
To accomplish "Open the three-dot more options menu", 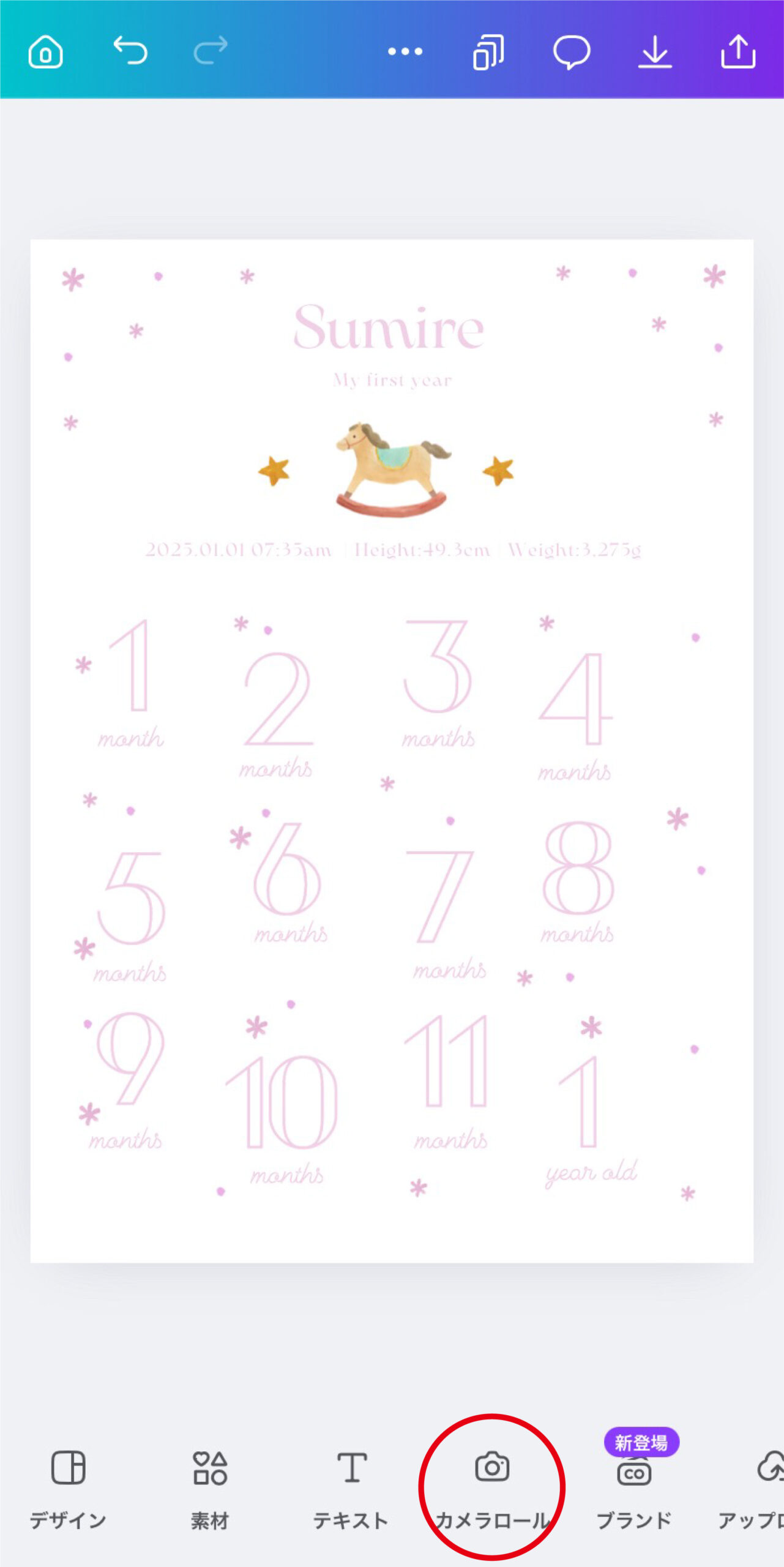I will click(x=405, y=51).
